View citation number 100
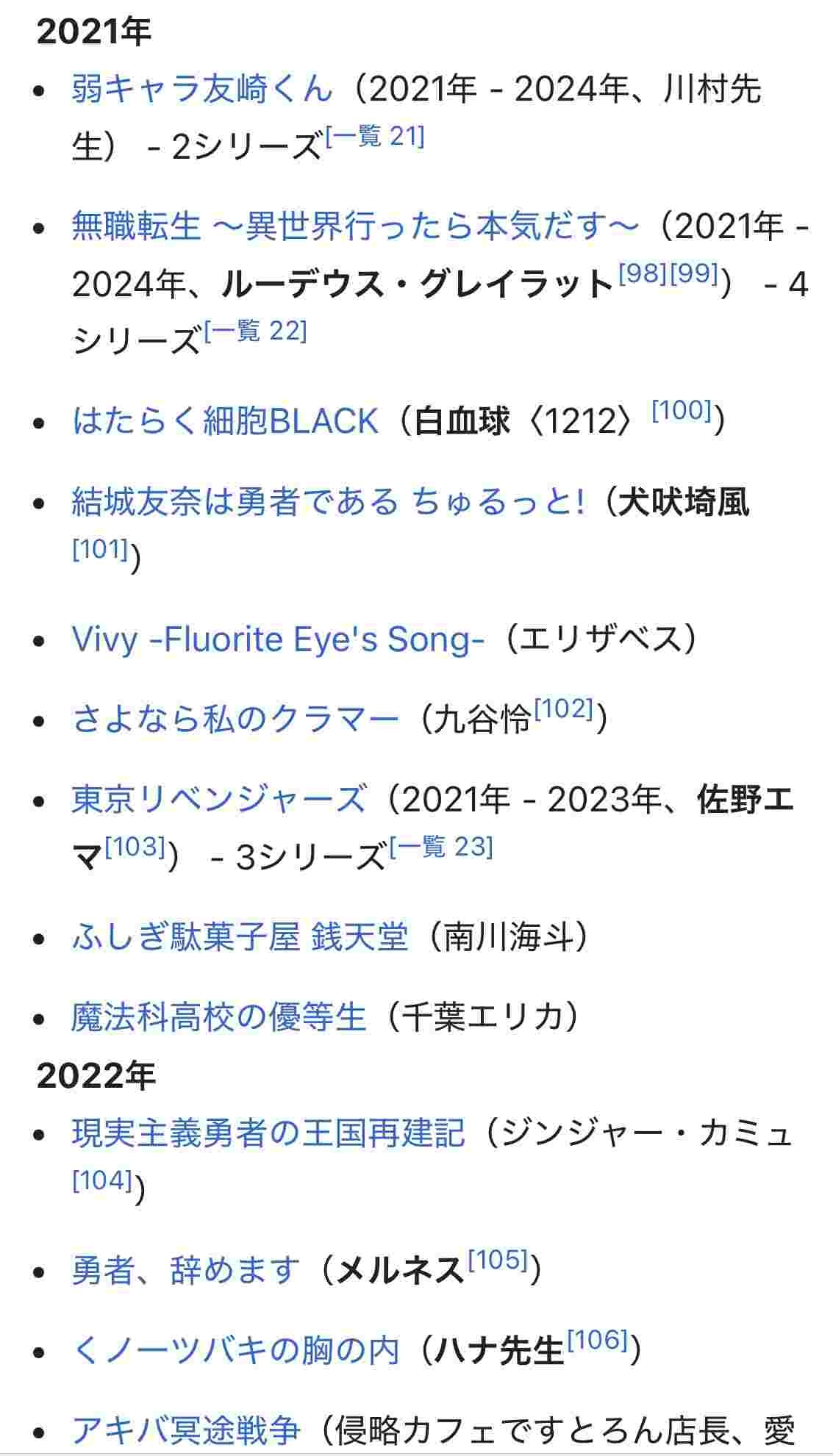Viewport: 833px width, 1456px height. pos(682,410)
